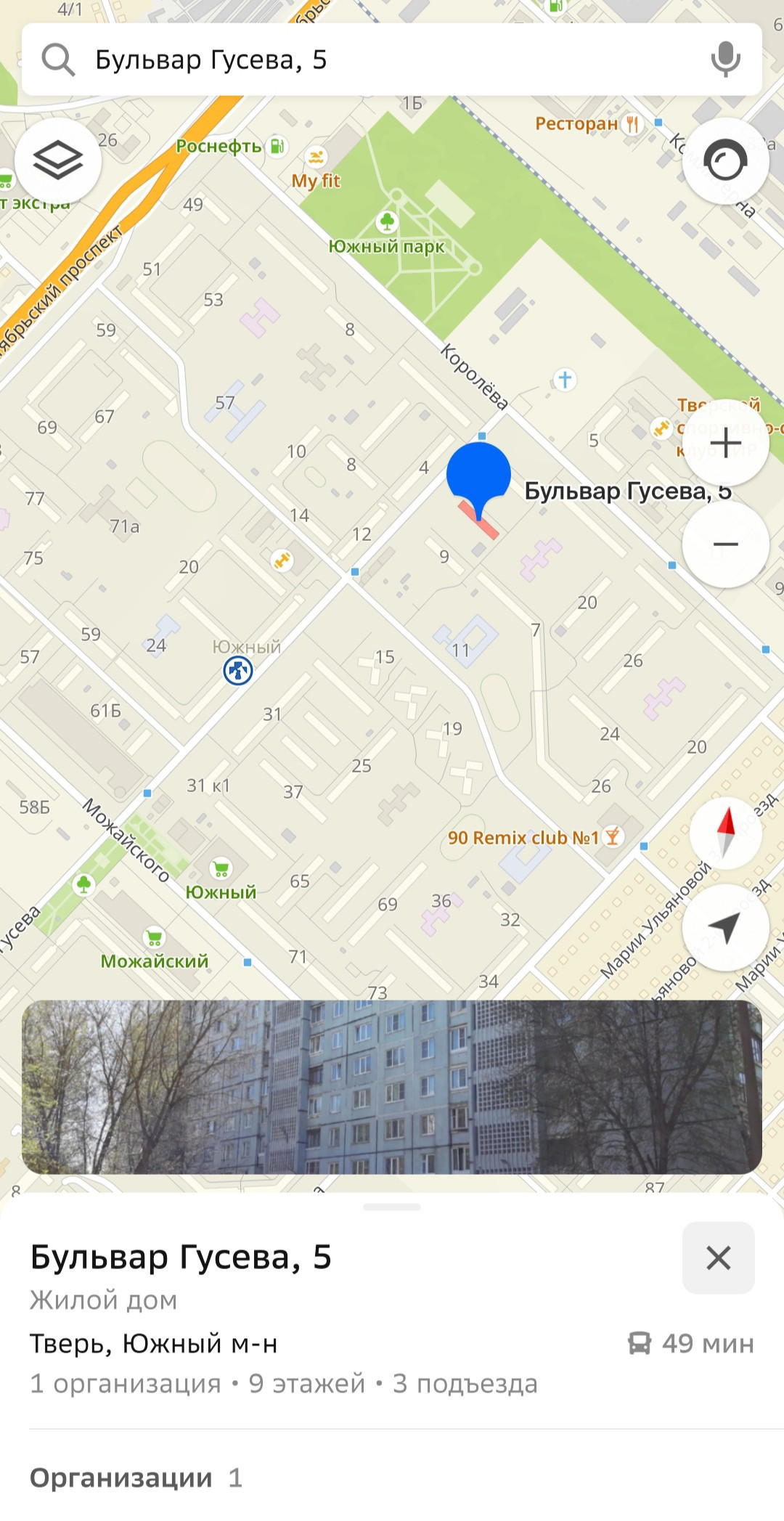Start voice search with the microphone
Screen dimensions: 784x1521
point(725,60)
